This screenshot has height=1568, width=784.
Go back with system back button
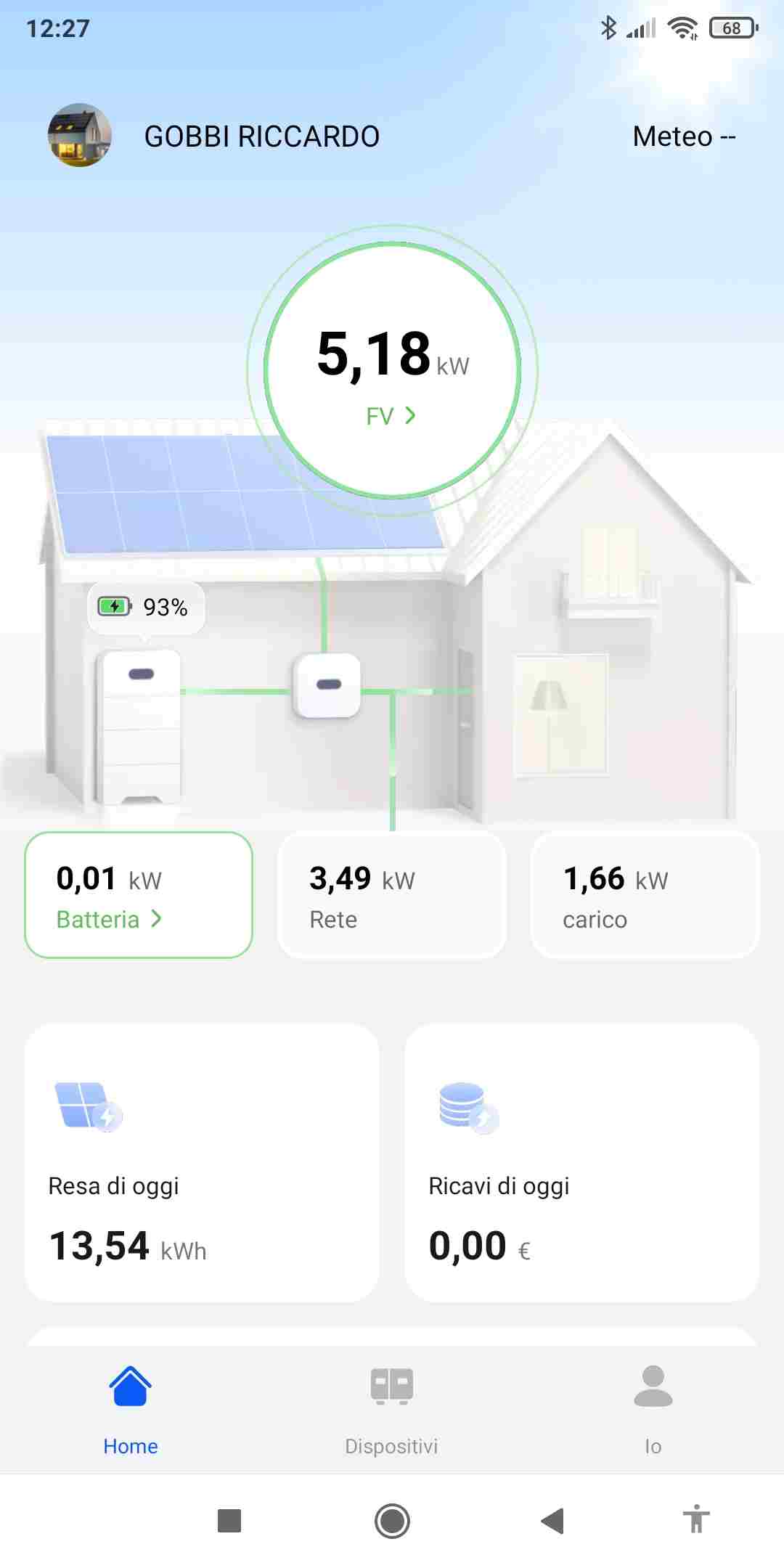pyautogui.click(x=552, y=1520)
